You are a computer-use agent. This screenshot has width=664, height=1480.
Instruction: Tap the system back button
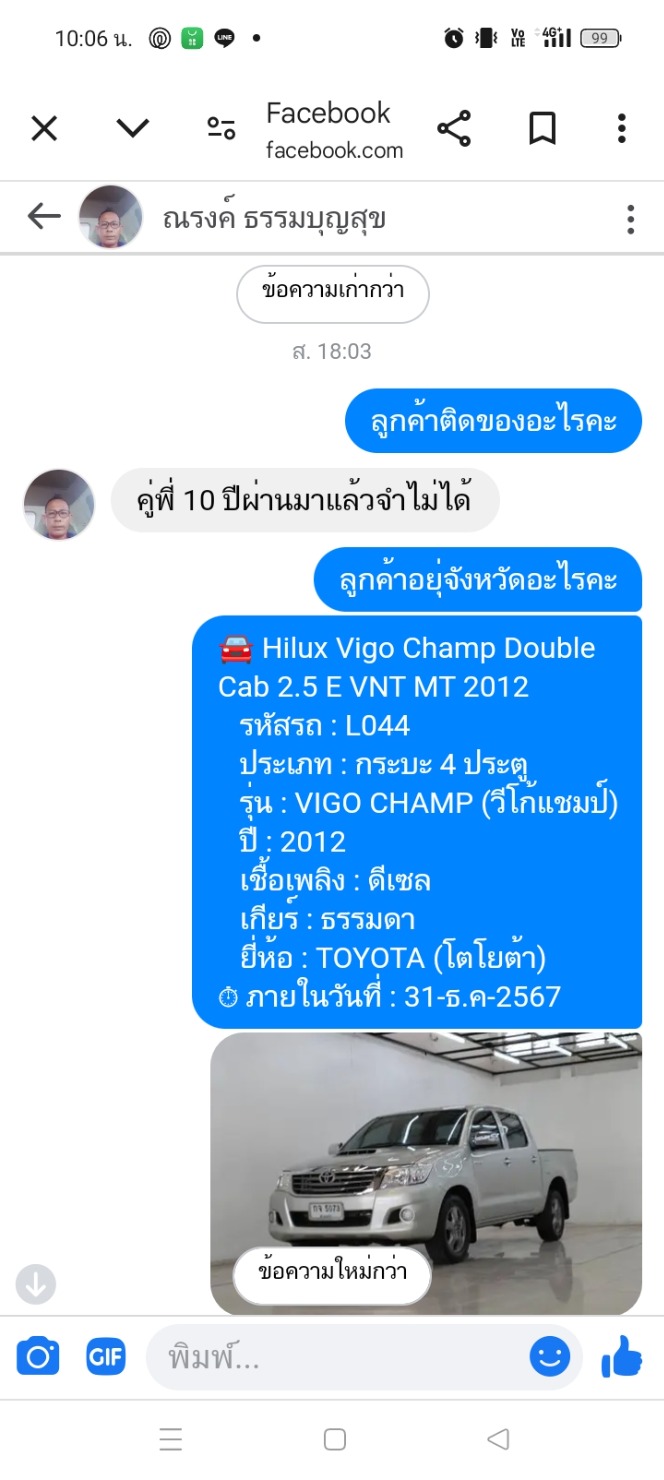click(x=498, y=1440)
